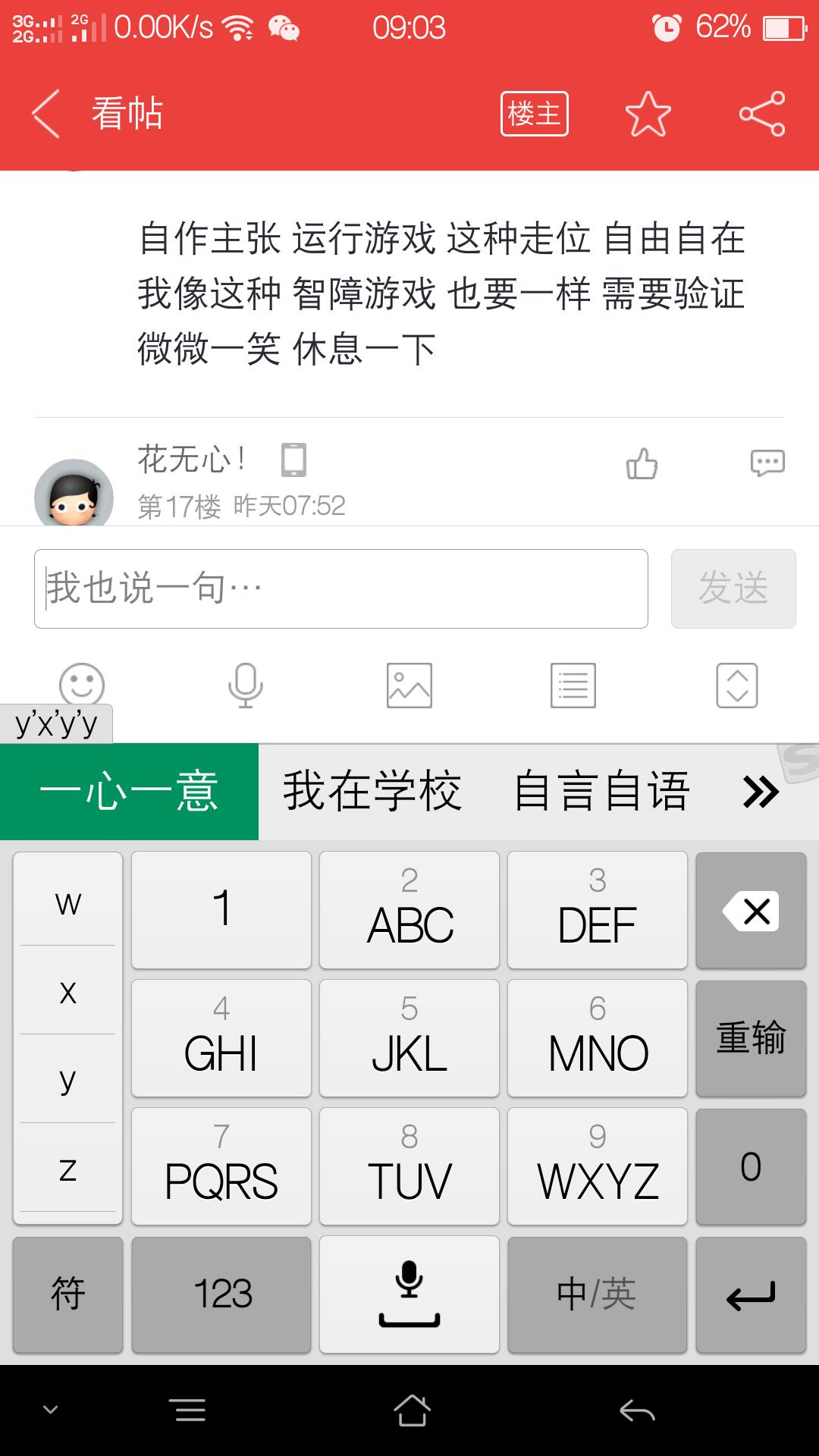Expand more keyboard candidates
The image size is (819, 1456).
coord(761,792)
